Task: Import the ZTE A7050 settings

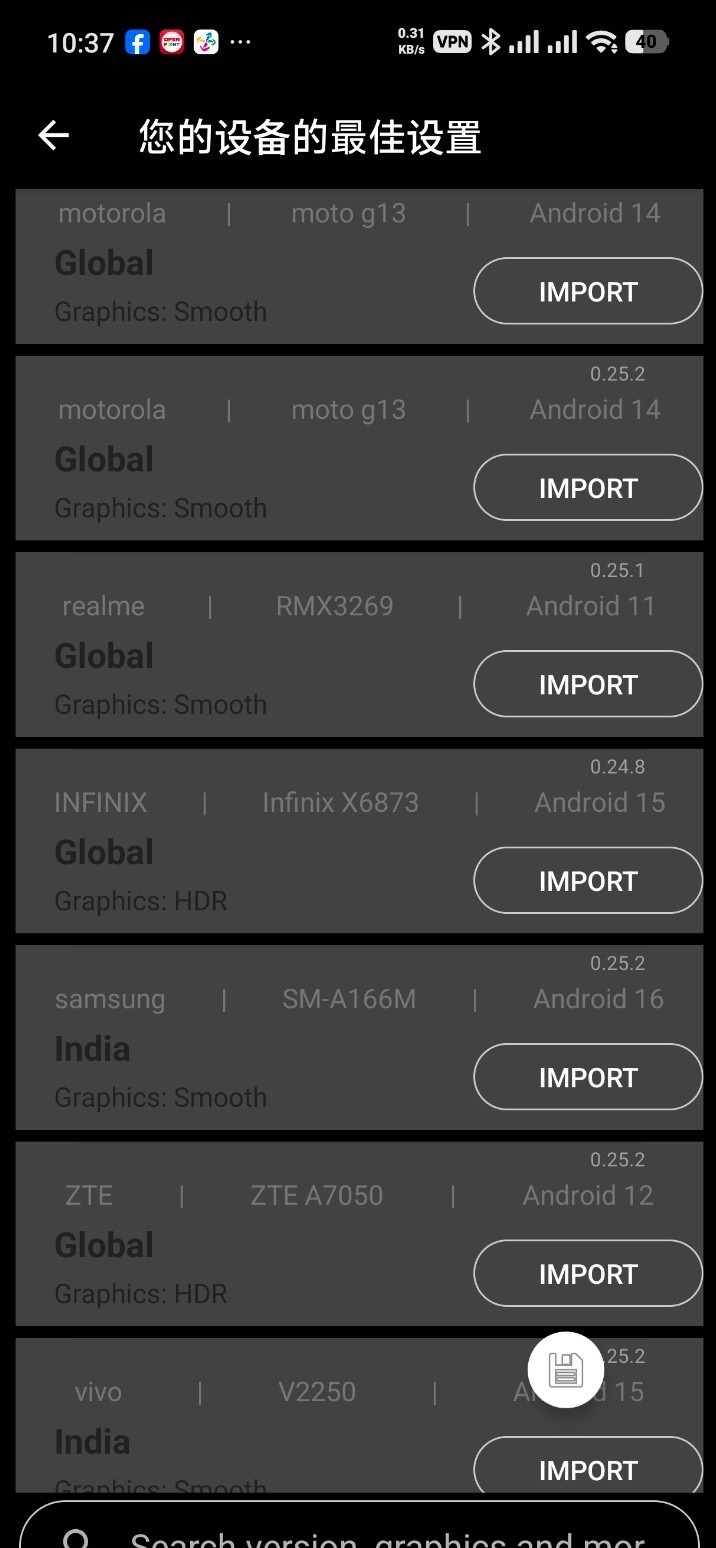Action: [587, 1274]
